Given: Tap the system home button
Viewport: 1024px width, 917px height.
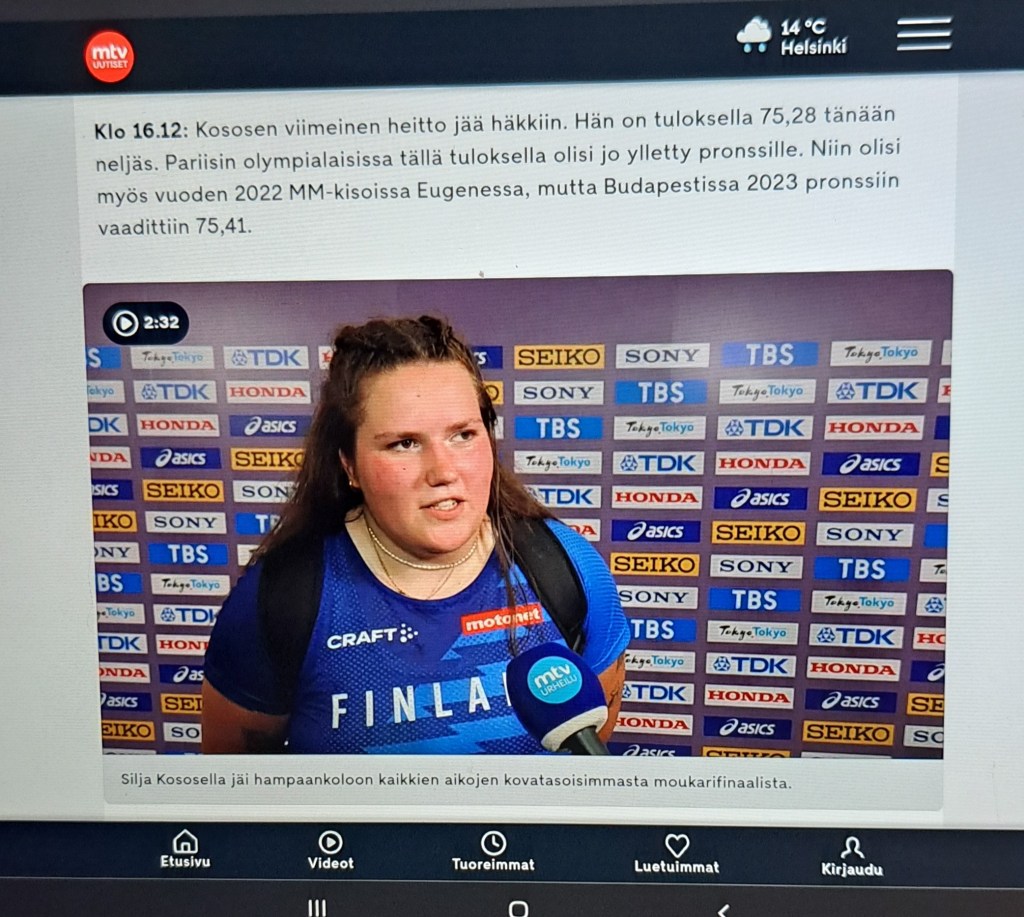Looking at the screenshot, I should (518, 908).
